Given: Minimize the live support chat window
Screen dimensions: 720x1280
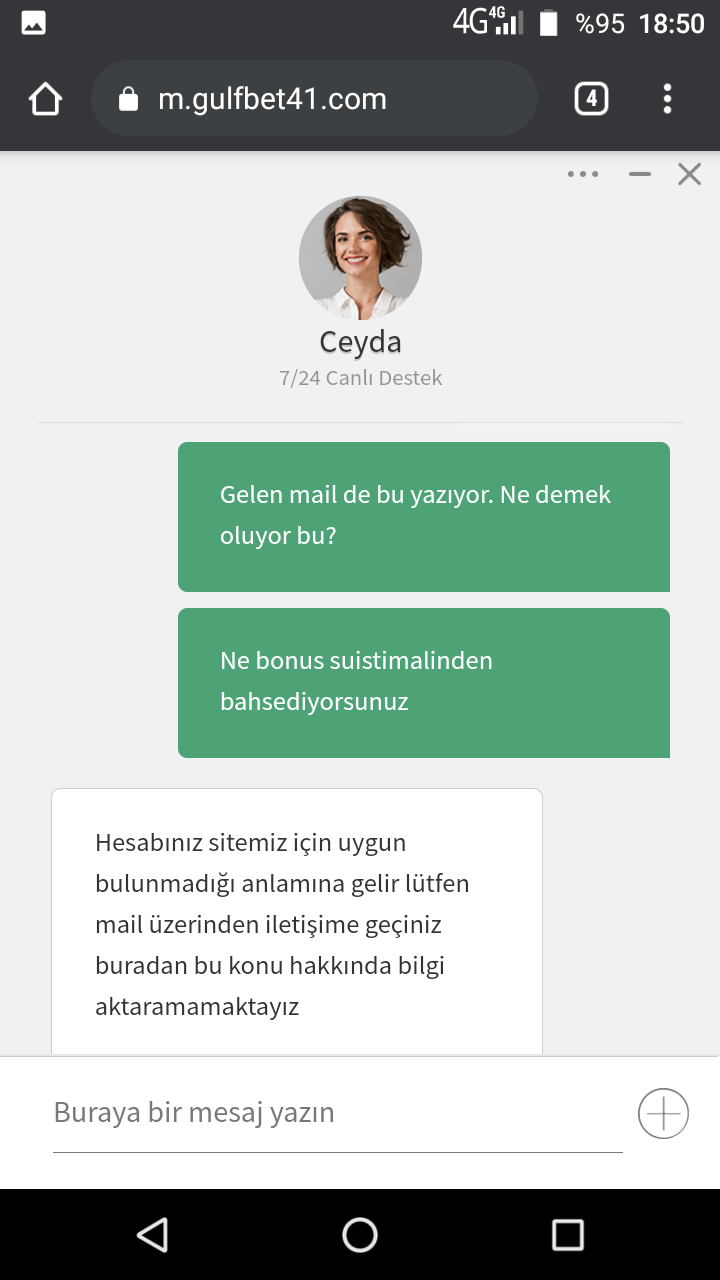Looking at the screenshot, I should point(640,174).
